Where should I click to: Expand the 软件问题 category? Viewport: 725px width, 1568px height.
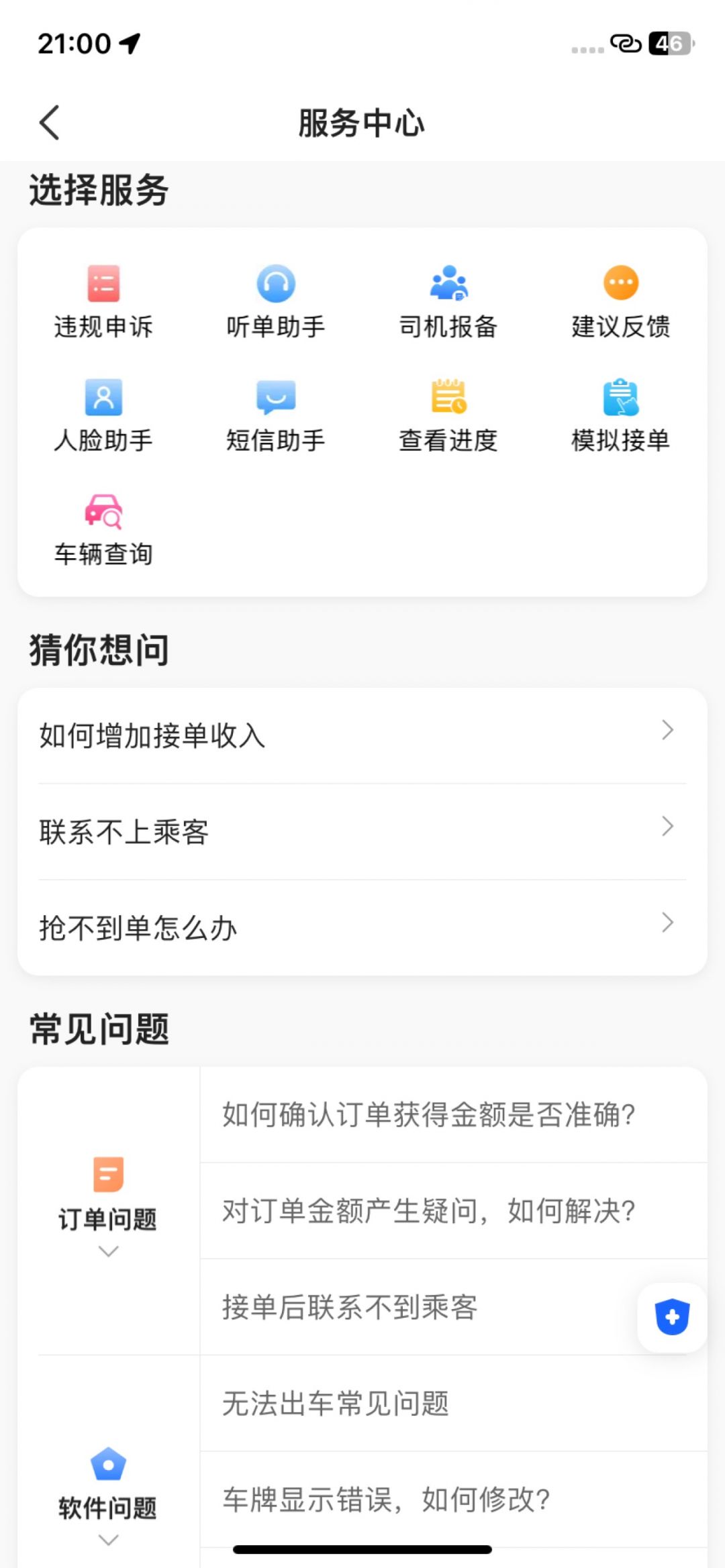coord(108,1496)
